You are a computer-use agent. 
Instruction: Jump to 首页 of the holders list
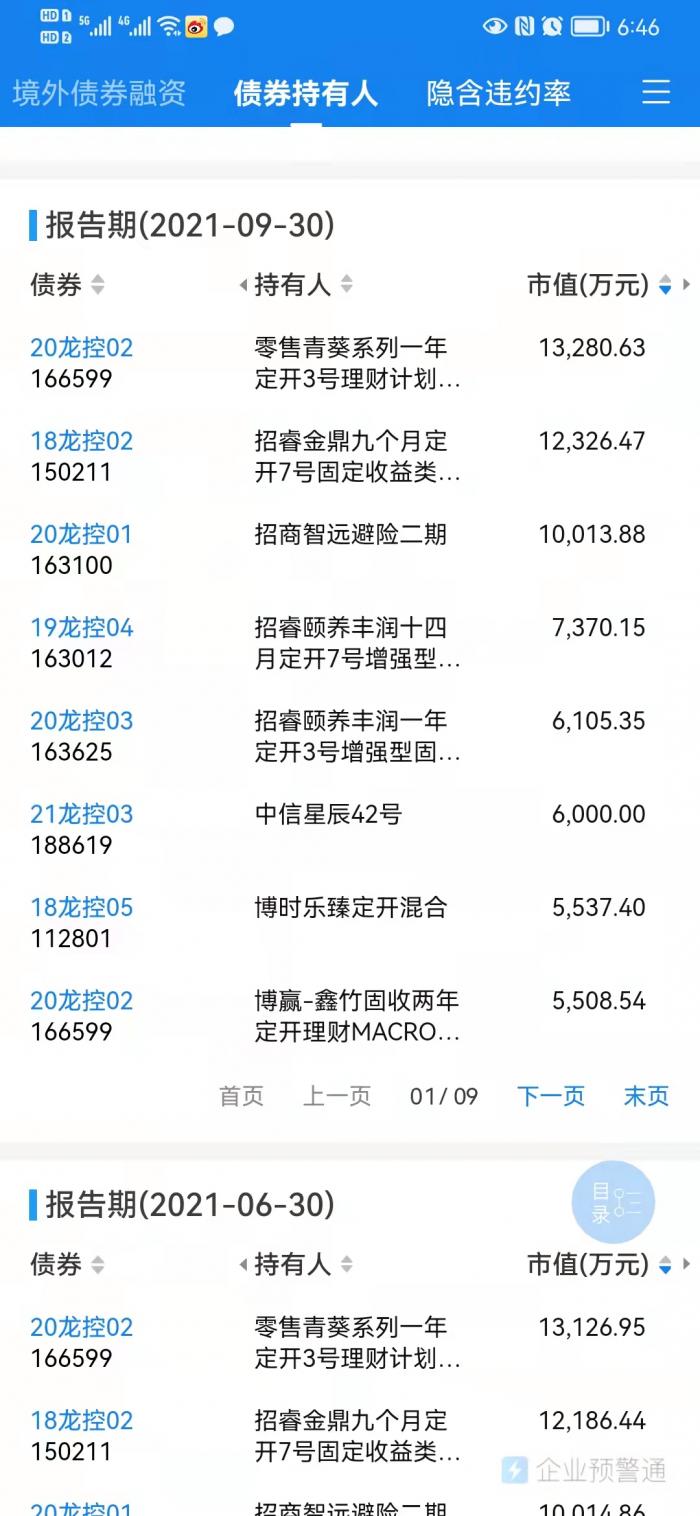tap(242, 1096)
